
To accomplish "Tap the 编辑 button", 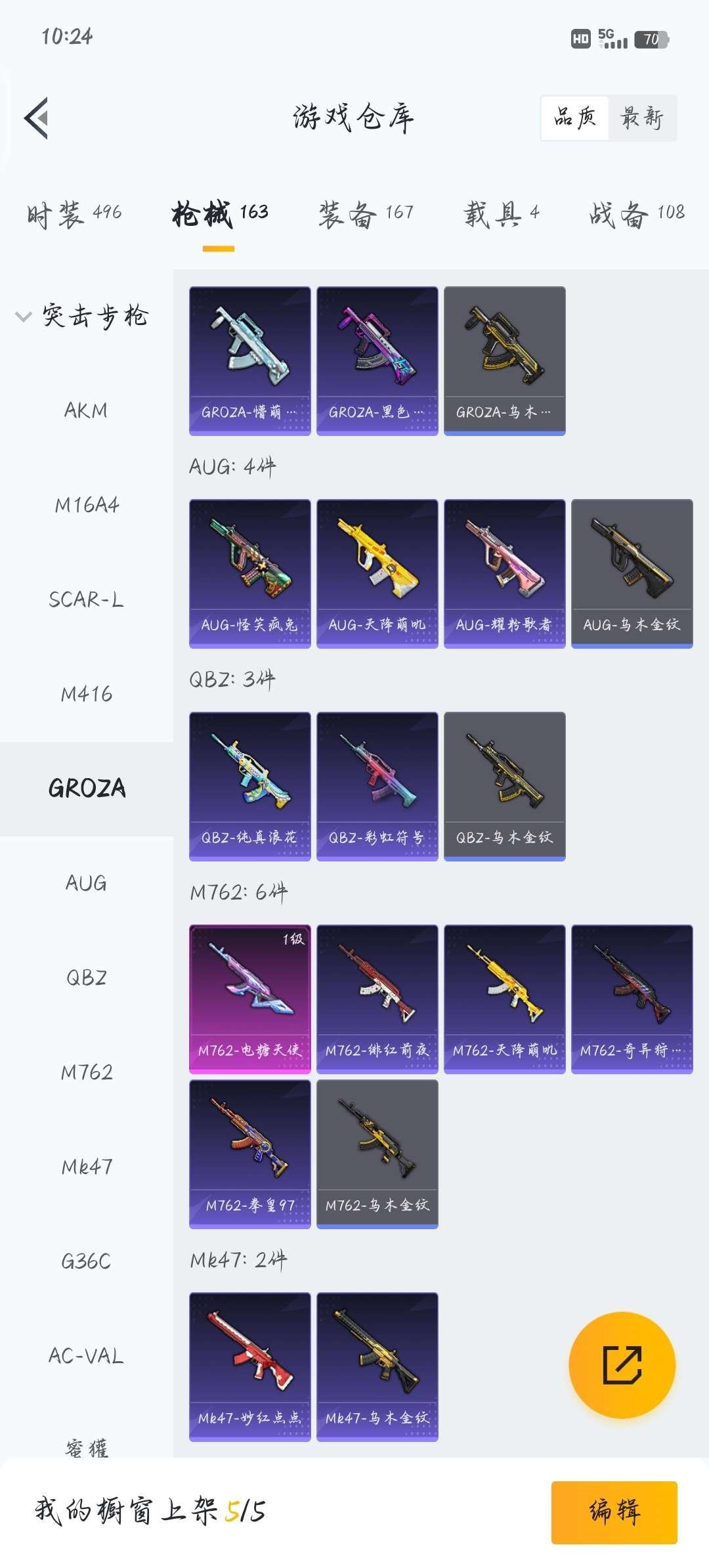I will [x=614, y=1512].
